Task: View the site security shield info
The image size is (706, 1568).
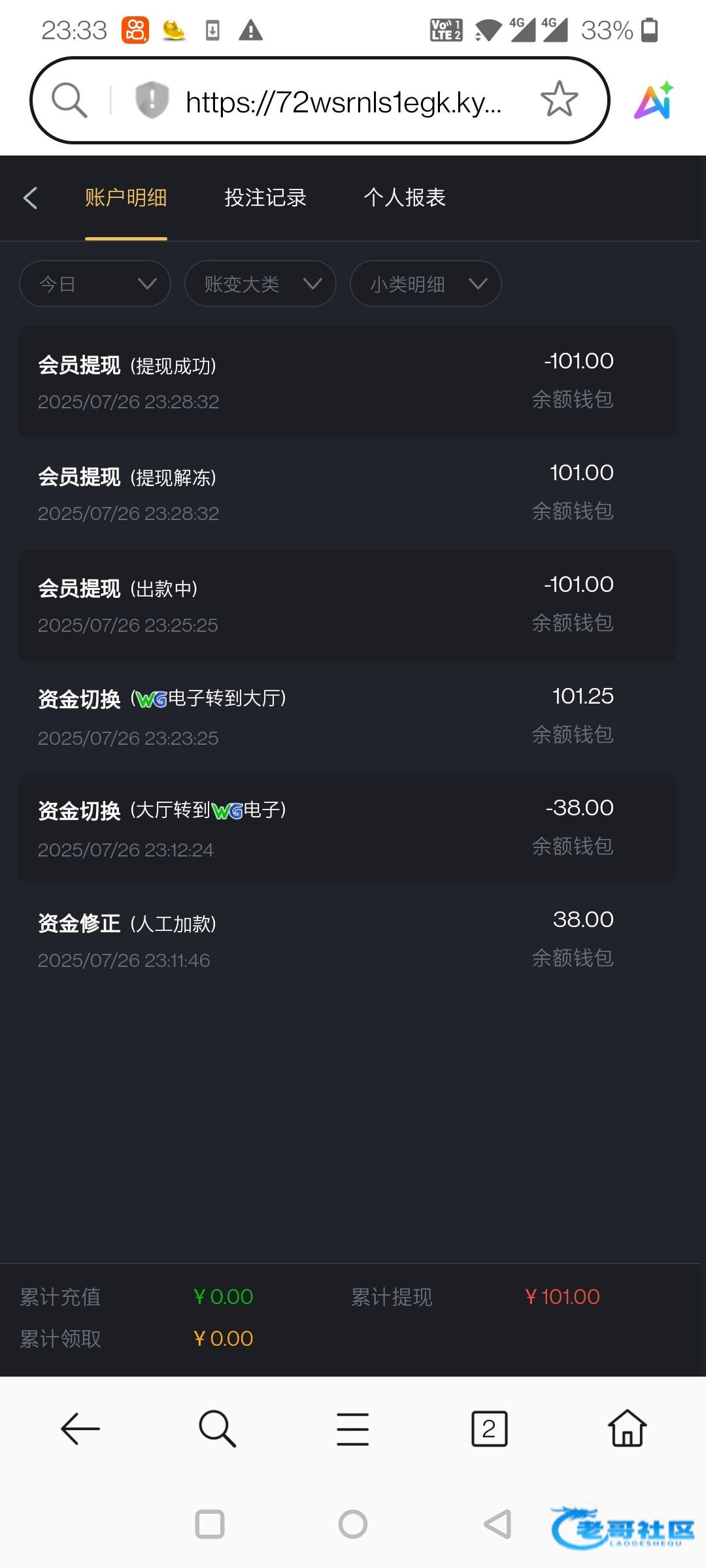Action: click(x=152, y=101)
